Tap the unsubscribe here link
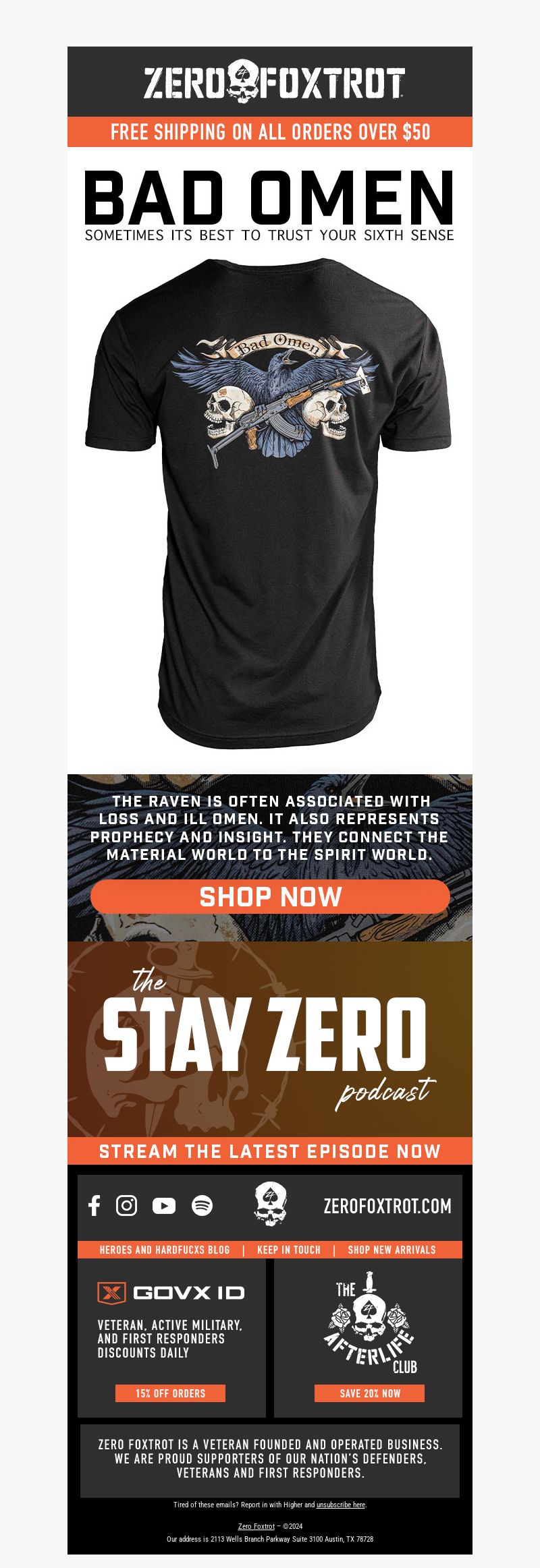Image resolution: width=540 pixels, height=1568 pixels. click(341, 1505)
